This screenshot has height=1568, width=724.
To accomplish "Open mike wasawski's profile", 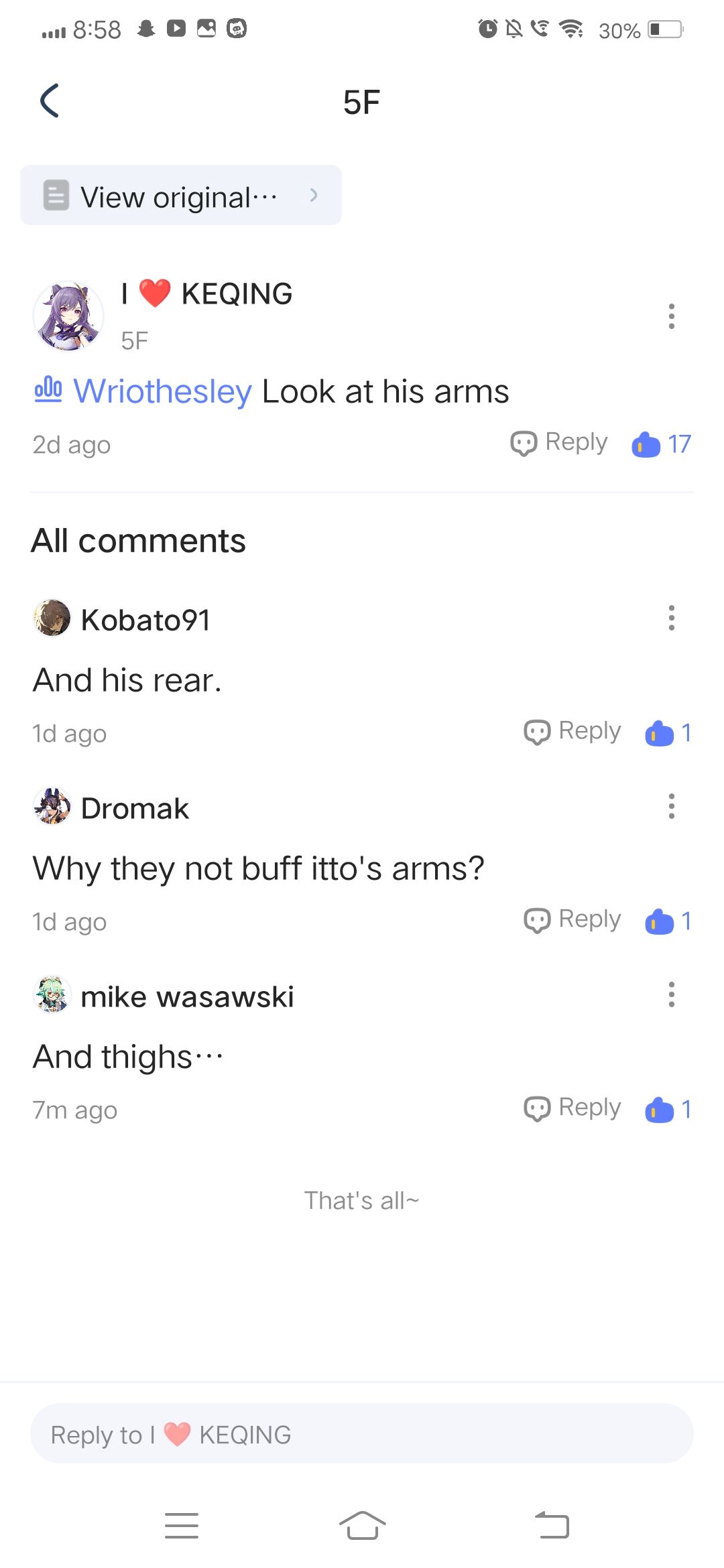I will point(52,994).
